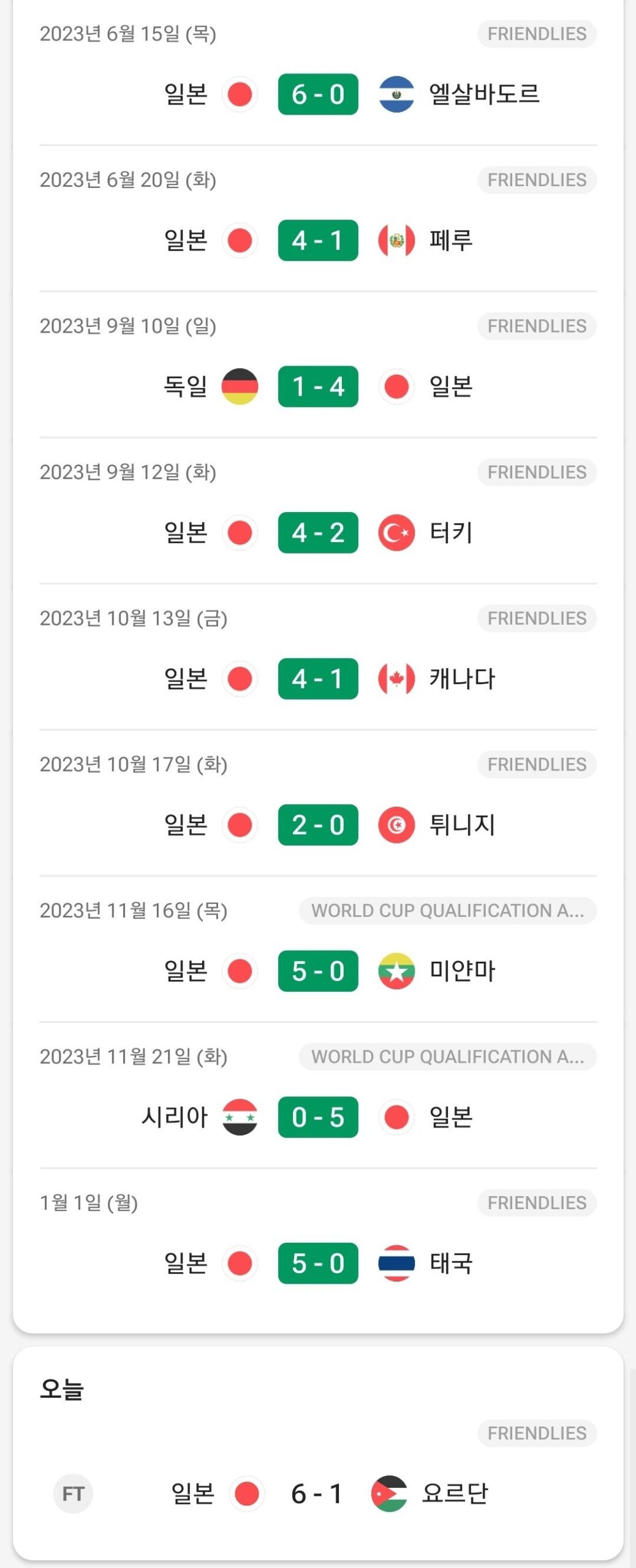Open the Japan vs Tunisia 2-0 match
Image resolution: width=636 pixels, height=1568 pixels.
pyautogui.click(x=317, y=825)
